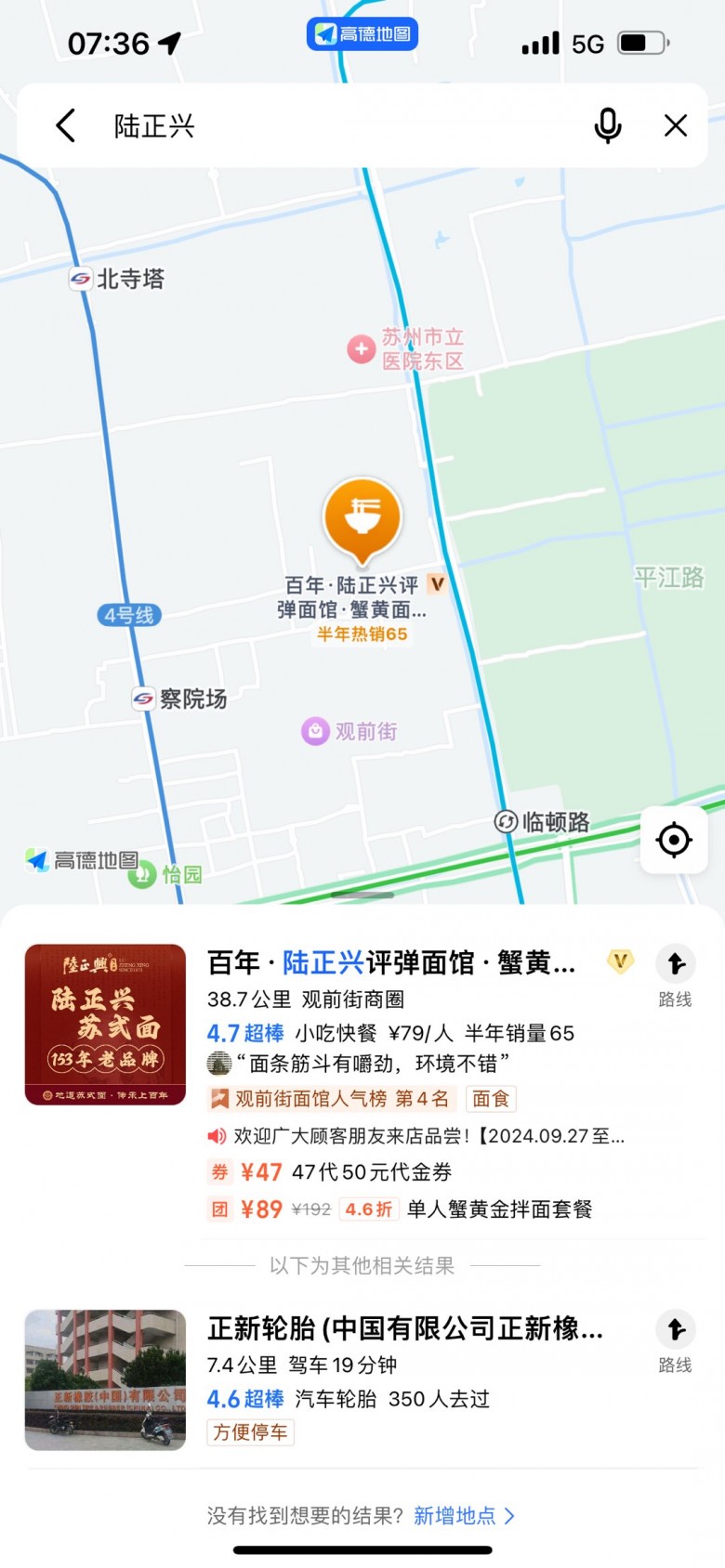Open the 百年·陆正兴评弹面馆 search result
The height and width of the screenshot is (1568, 725).
pos(390,963)
